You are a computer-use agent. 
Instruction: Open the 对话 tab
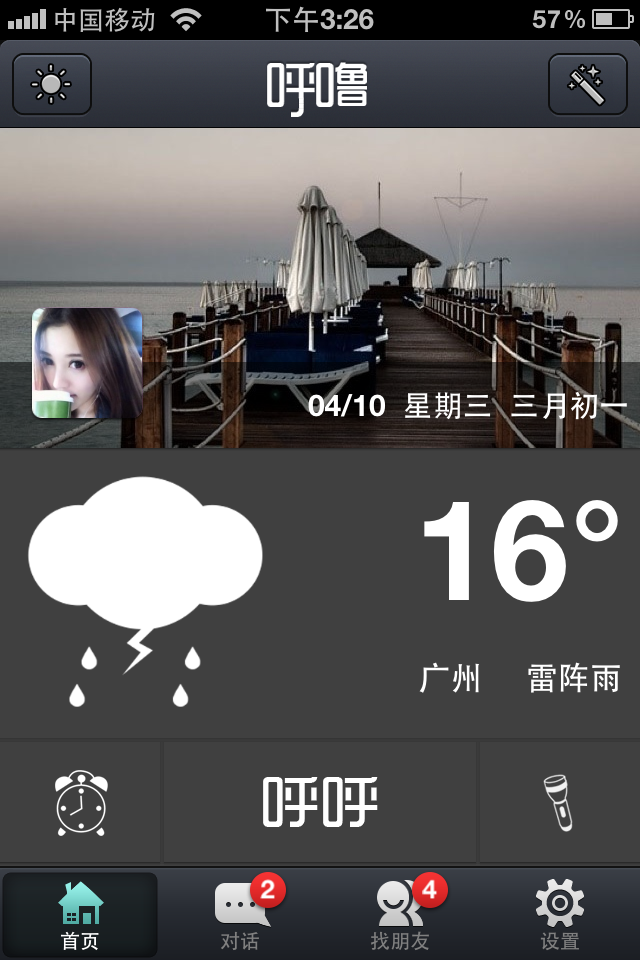240,915
